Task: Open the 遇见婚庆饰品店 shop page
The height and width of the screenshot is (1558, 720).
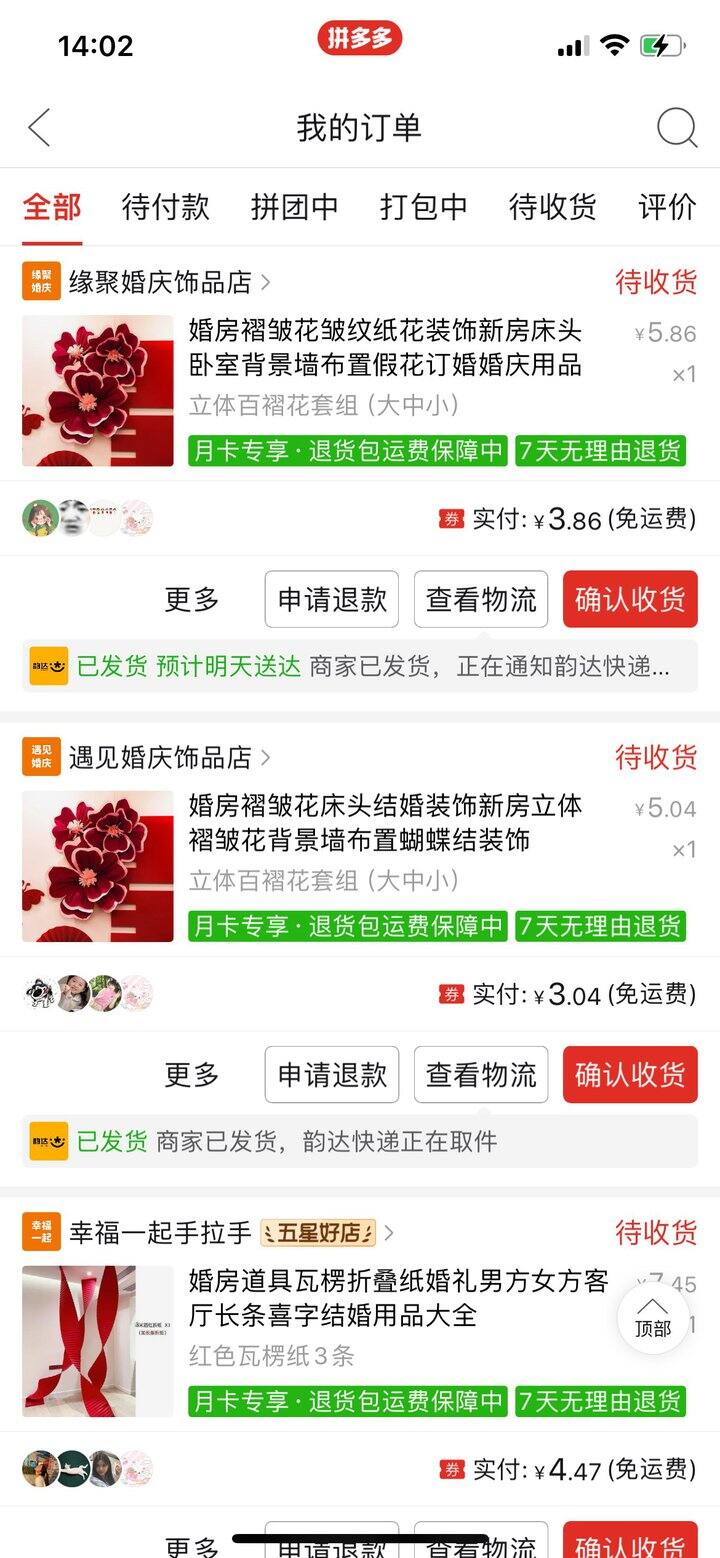Action: [x=160, y=758]
